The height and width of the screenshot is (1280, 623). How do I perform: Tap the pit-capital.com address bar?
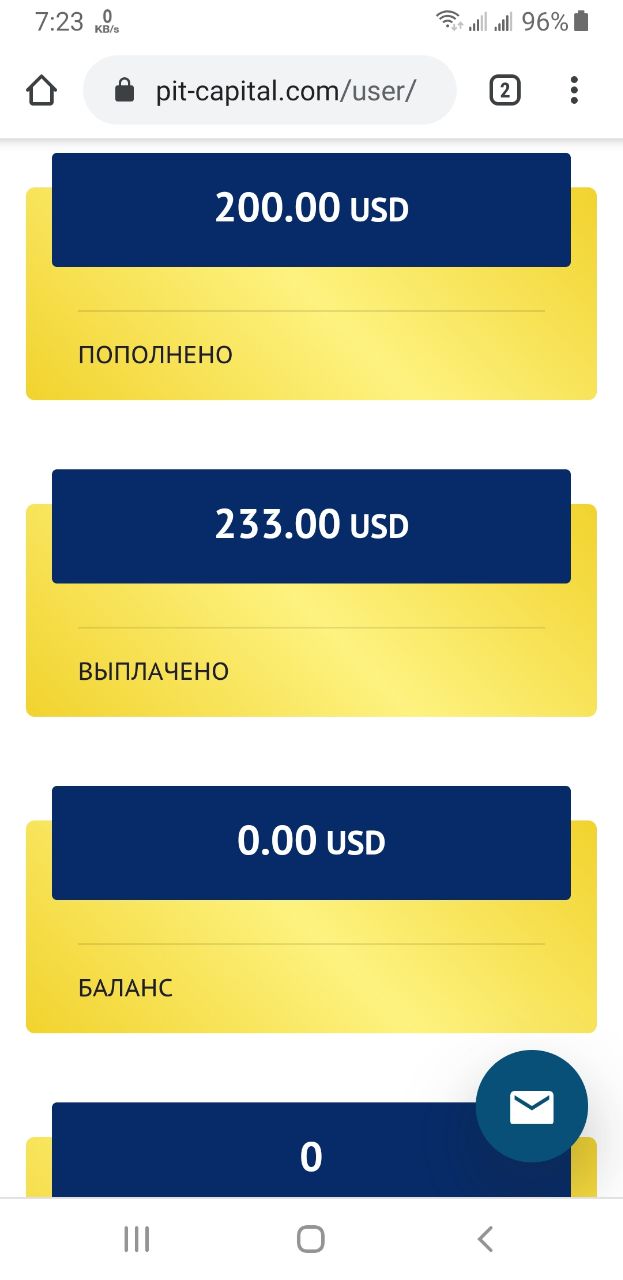(x=270, y=91)
